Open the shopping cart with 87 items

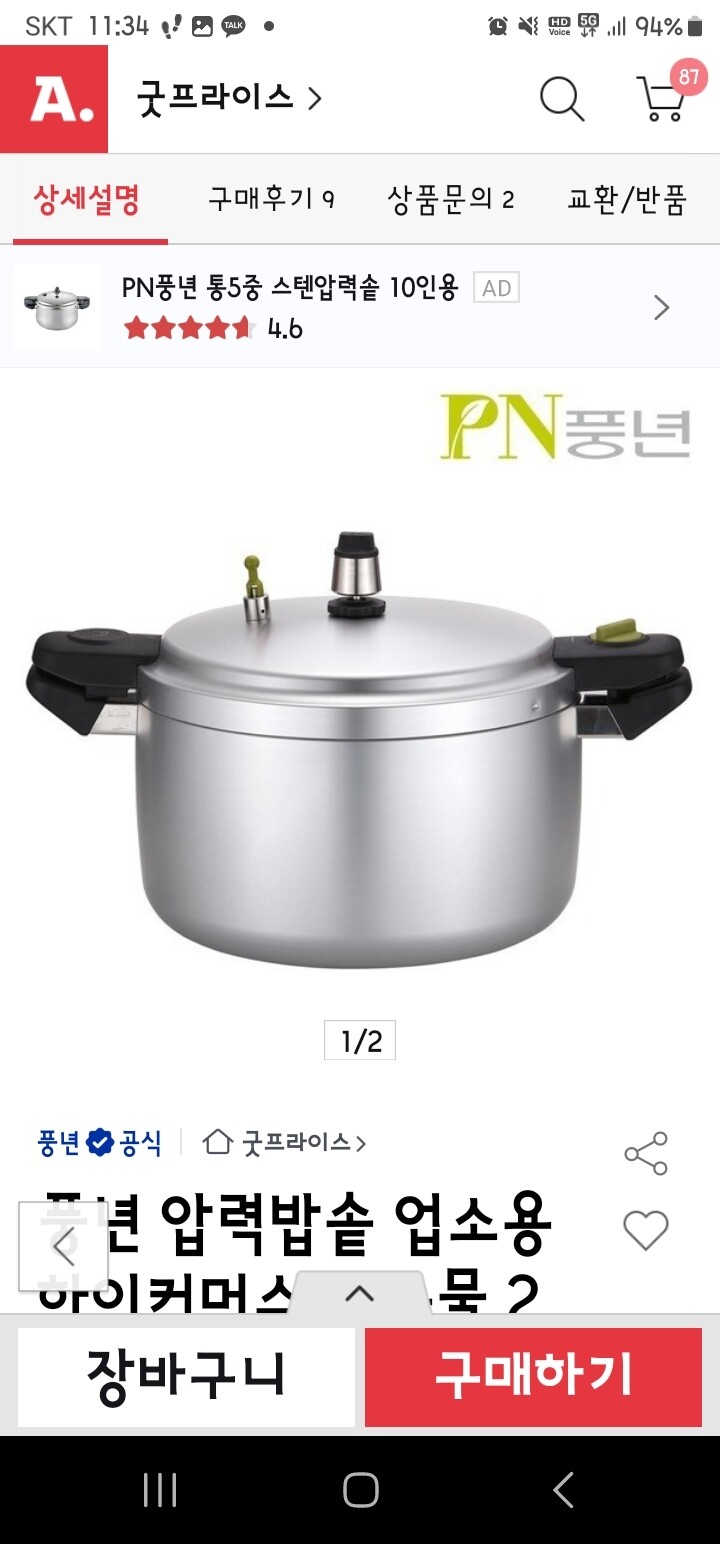tap(663, 100)
